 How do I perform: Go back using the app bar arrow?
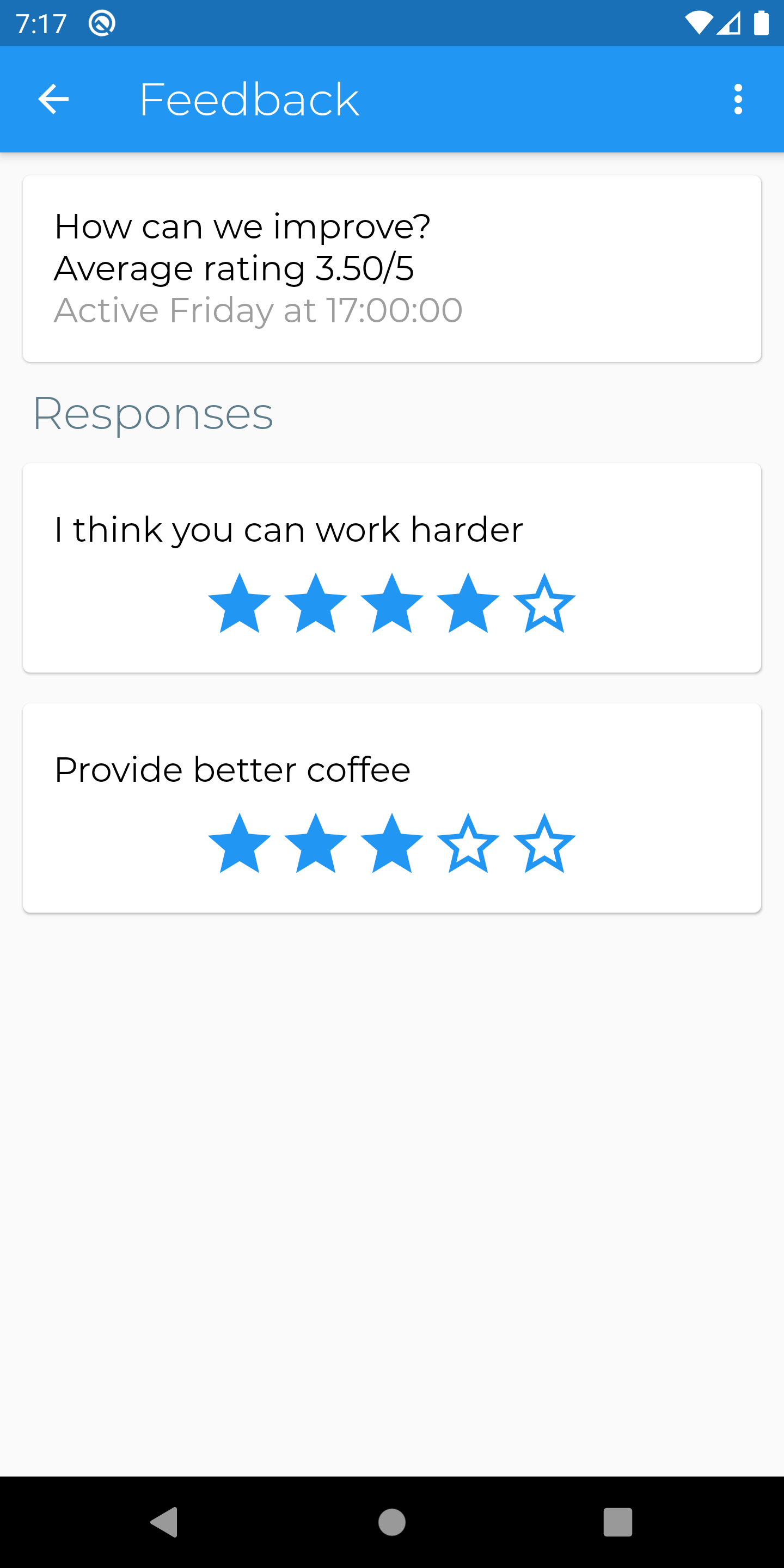coord(53,99)
